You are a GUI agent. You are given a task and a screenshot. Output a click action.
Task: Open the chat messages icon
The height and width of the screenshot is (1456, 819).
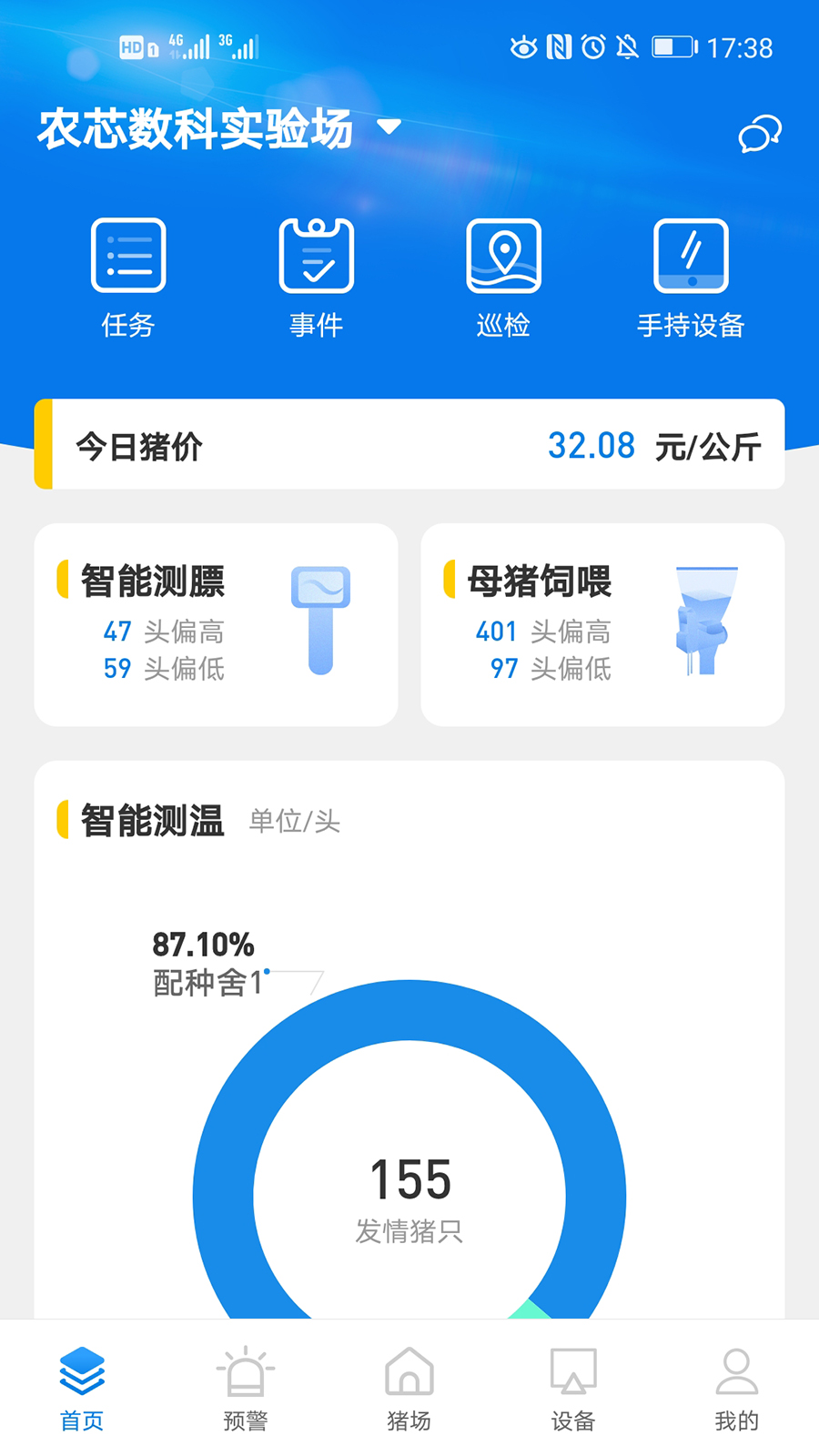[760, 134]
